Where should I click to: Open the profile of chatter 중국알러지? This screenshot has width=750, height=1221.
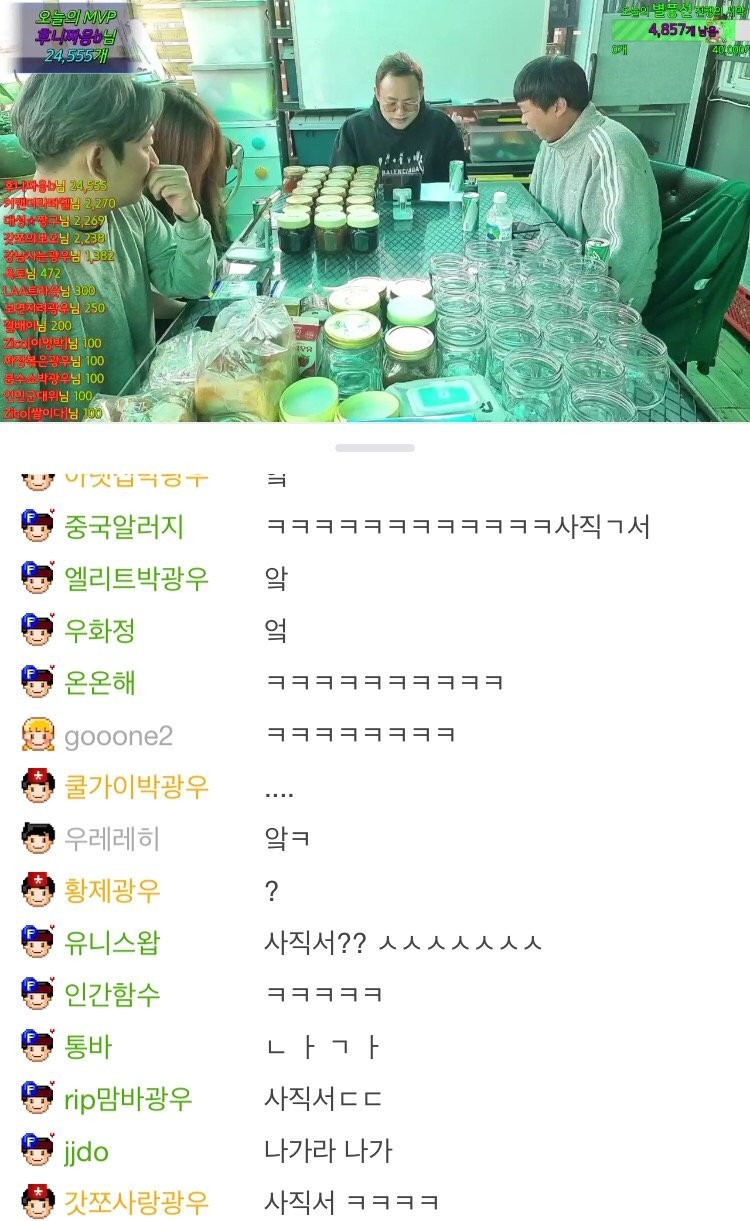pos(124,526)
